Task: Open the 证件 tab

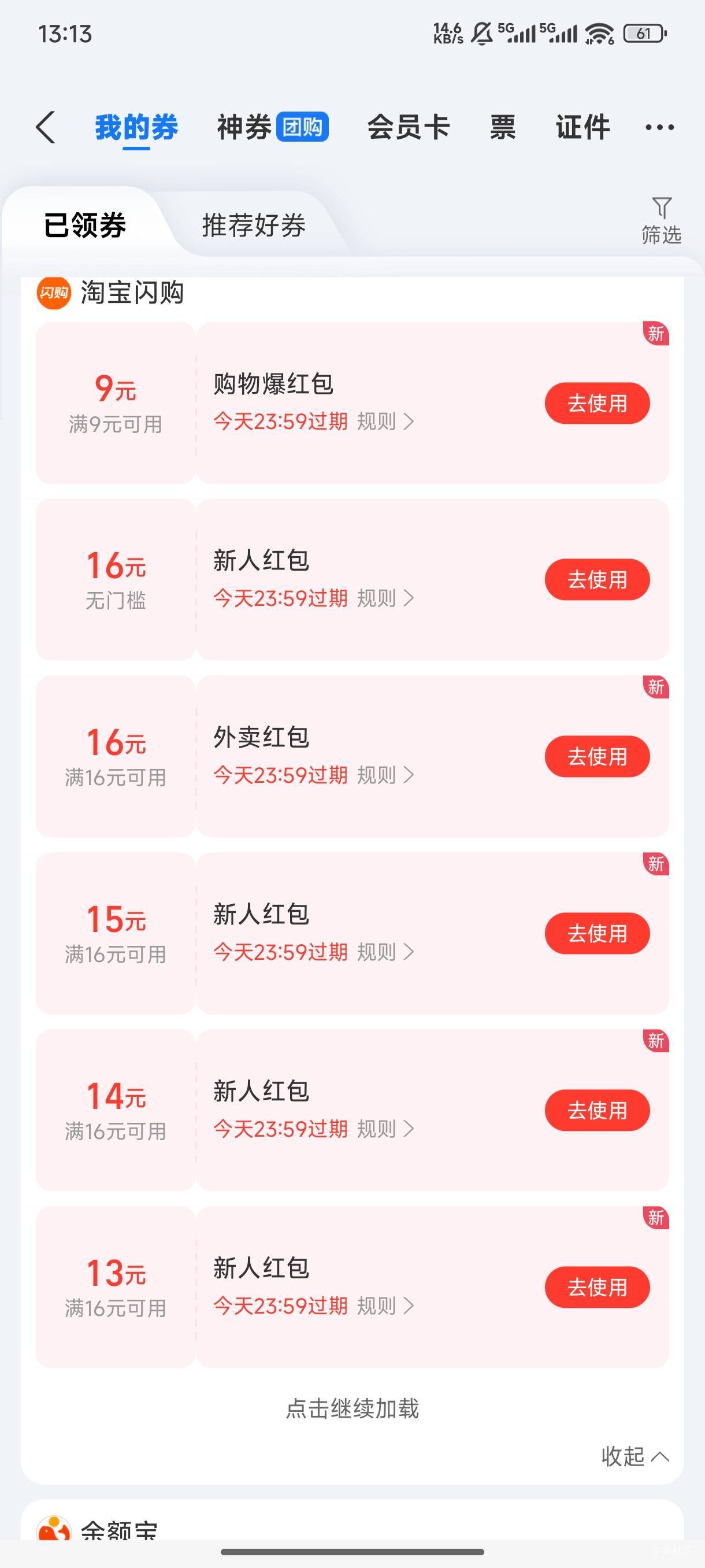Action: [582, 128]
